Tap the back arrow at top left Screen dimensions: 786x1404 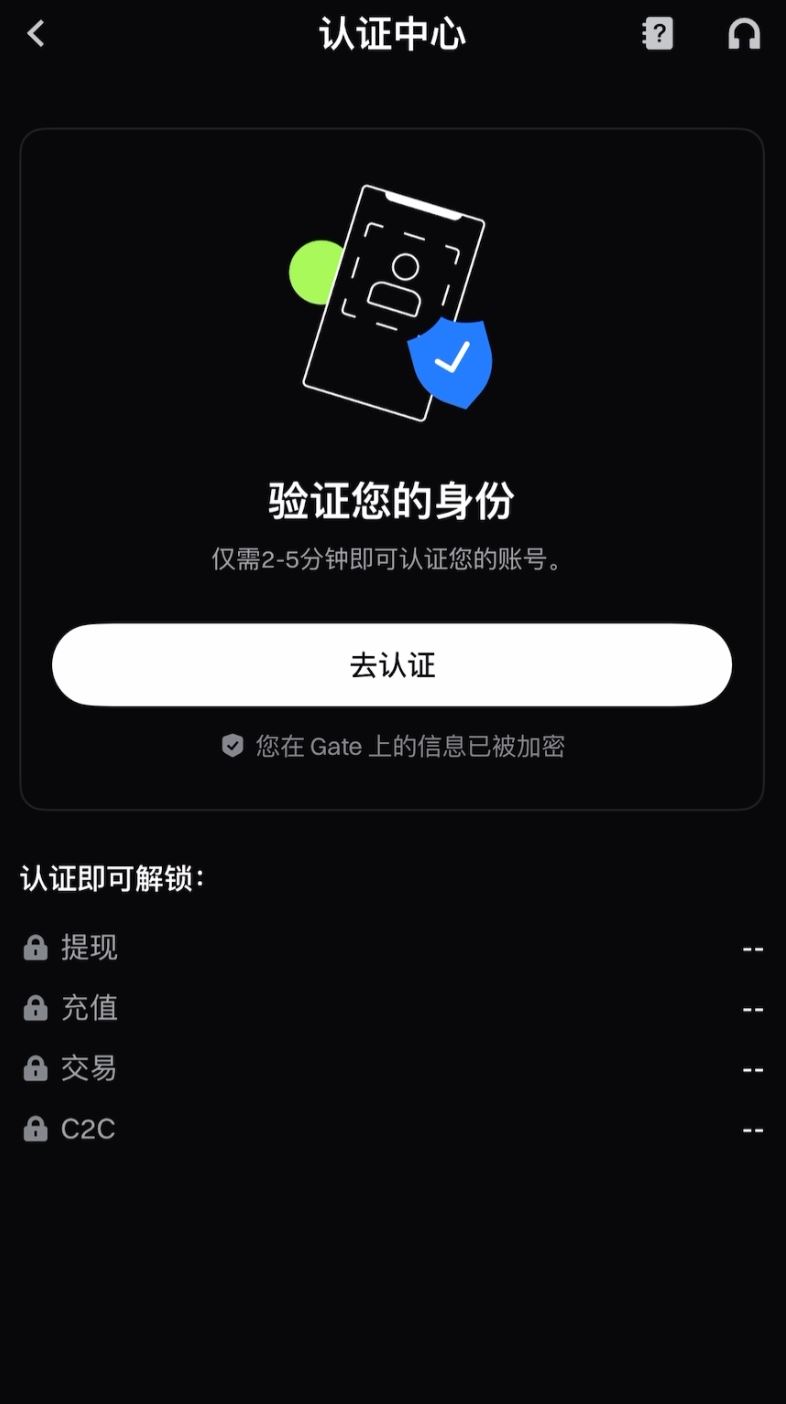pos(36,33)
